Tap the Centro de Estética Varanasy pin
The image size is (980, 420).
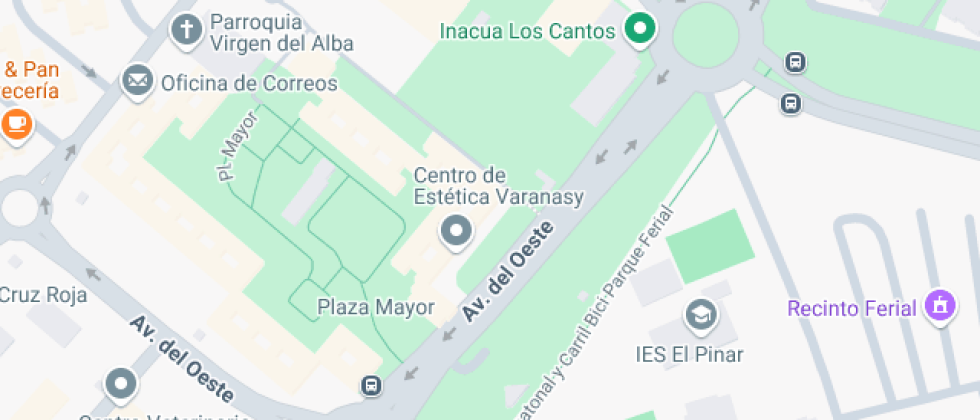pos(457,232)
